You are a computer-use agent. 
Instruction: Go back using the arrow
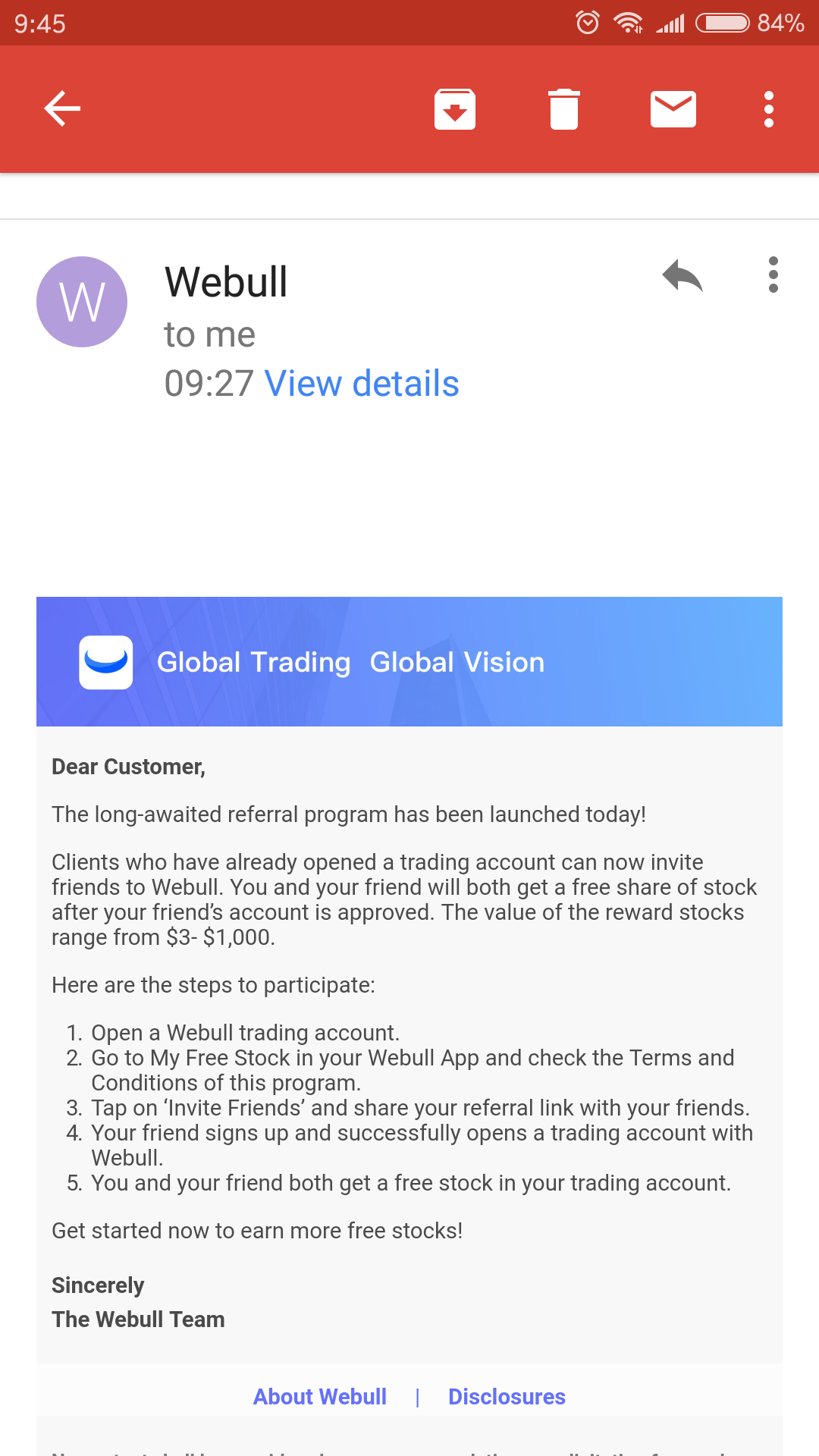(62, 108)
